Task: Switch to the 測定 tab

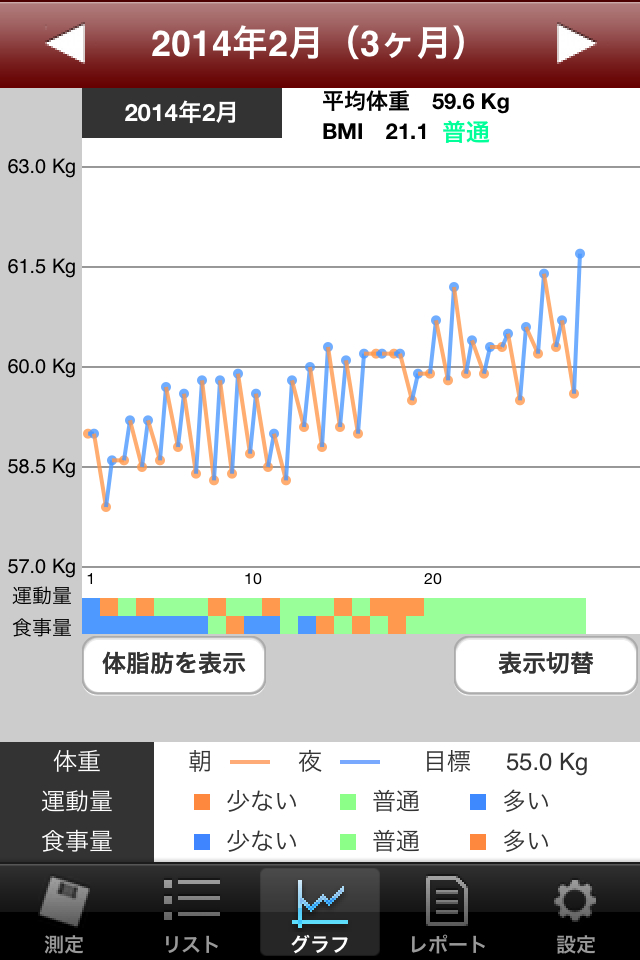Action: click(x=64, y=912)
